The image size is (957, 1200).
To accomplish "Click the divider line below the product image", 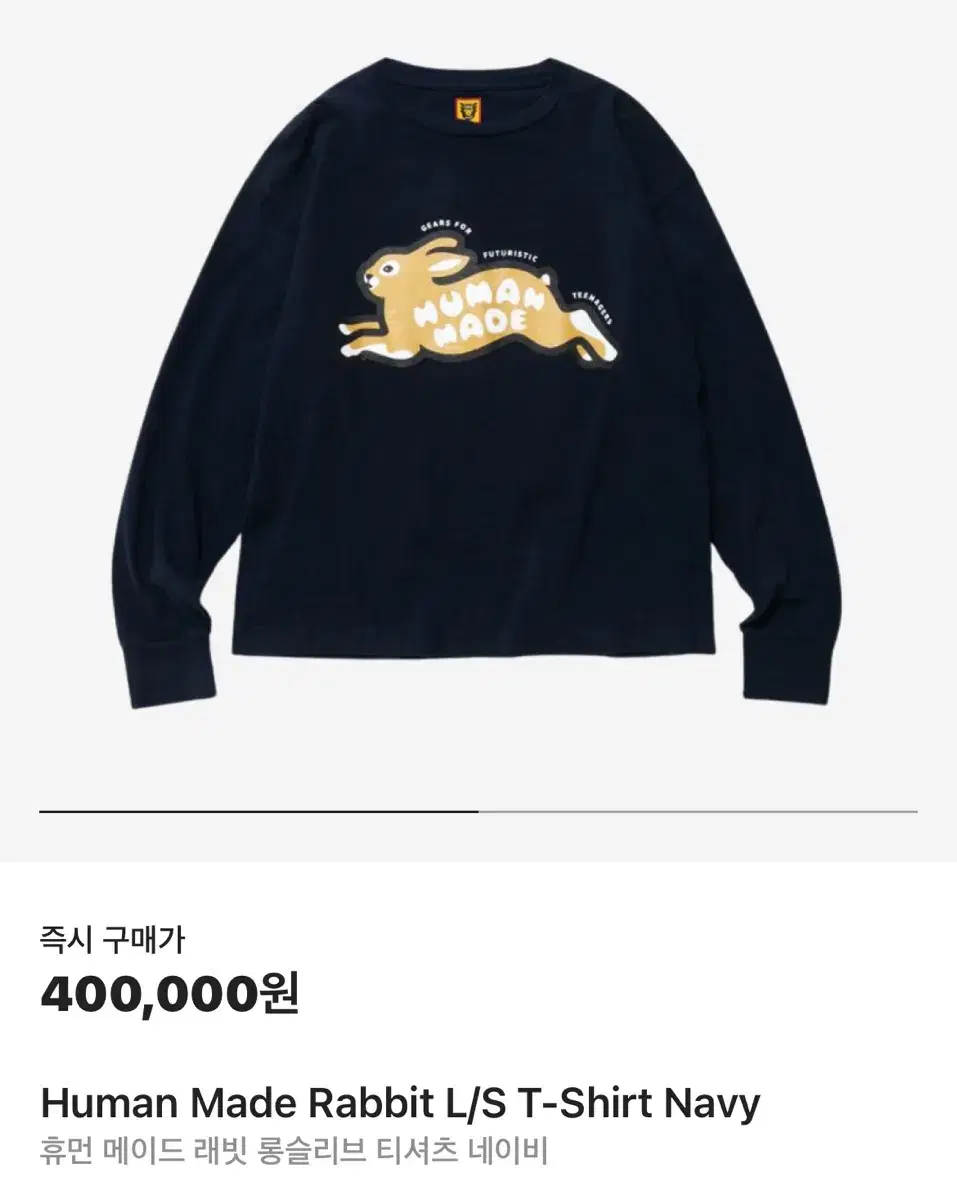I will 478,810.
